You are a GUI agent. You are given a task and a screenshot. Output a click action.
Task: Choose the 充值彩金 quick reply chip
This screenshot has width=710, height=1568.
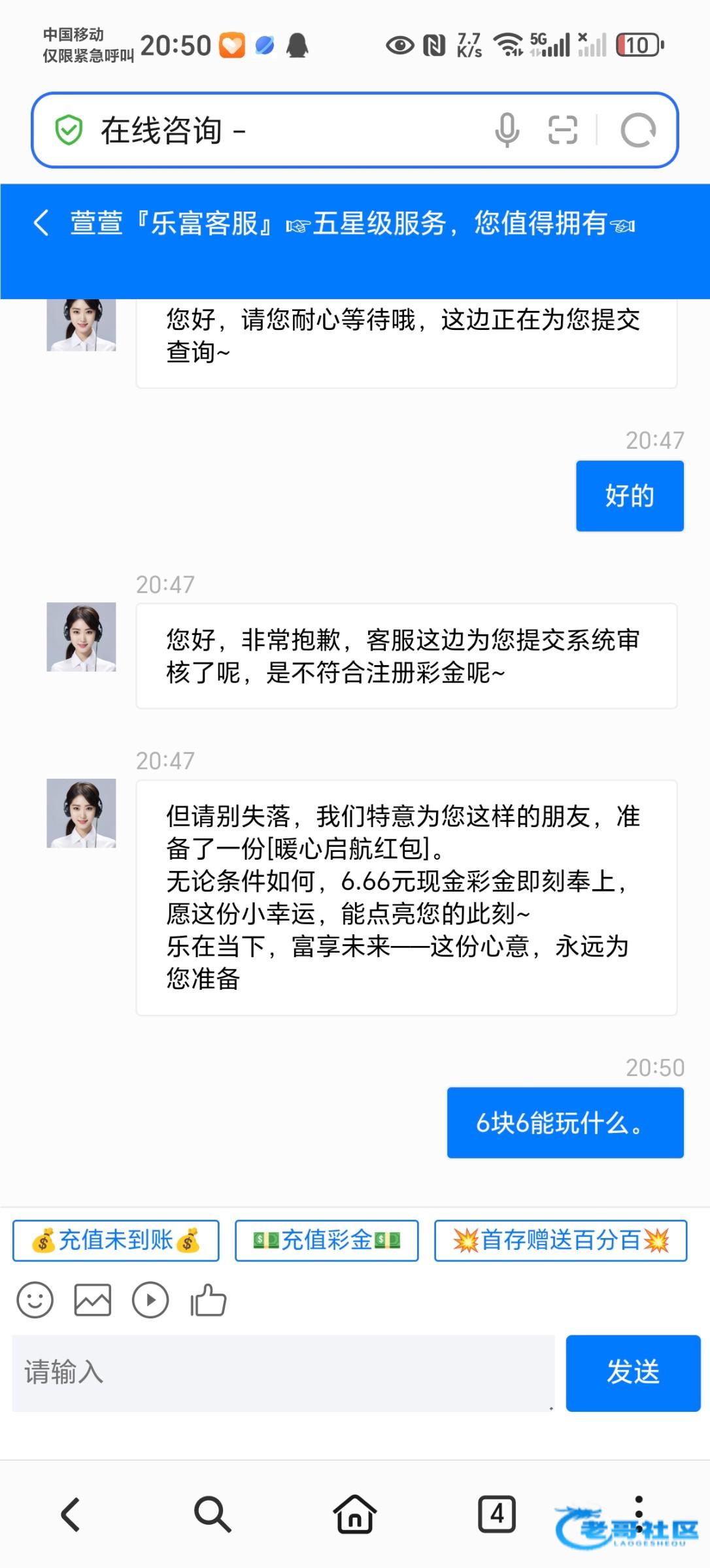tap(326, 1240)
